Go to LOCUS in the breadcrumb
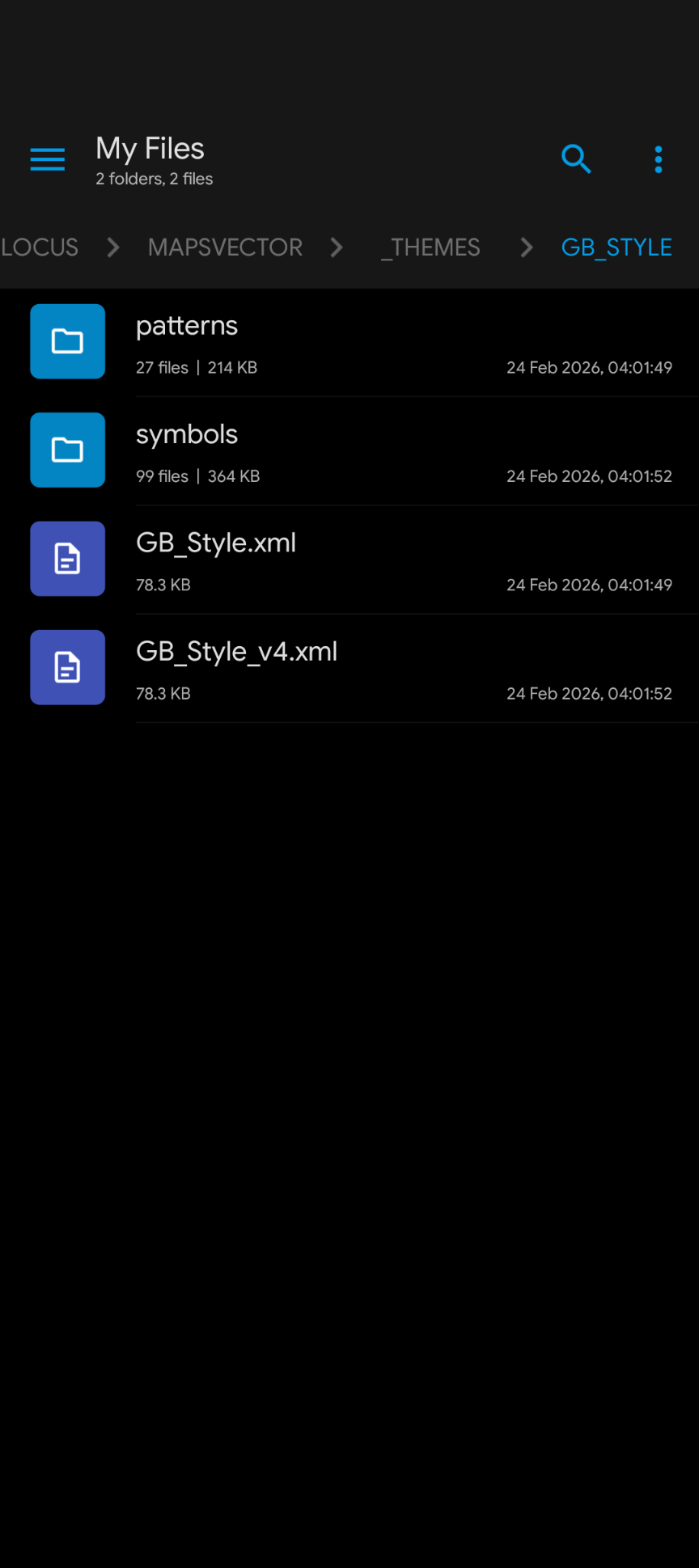 [x=39, y=247]
